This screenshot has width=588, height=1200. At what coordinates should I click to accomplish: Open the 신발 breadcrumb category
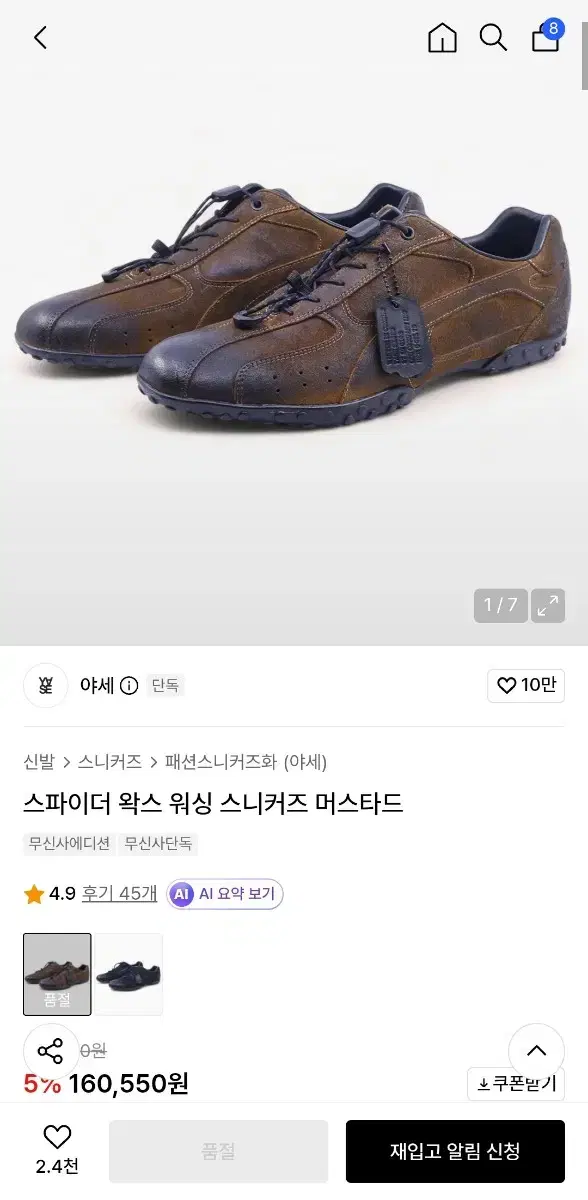[39, 762]
